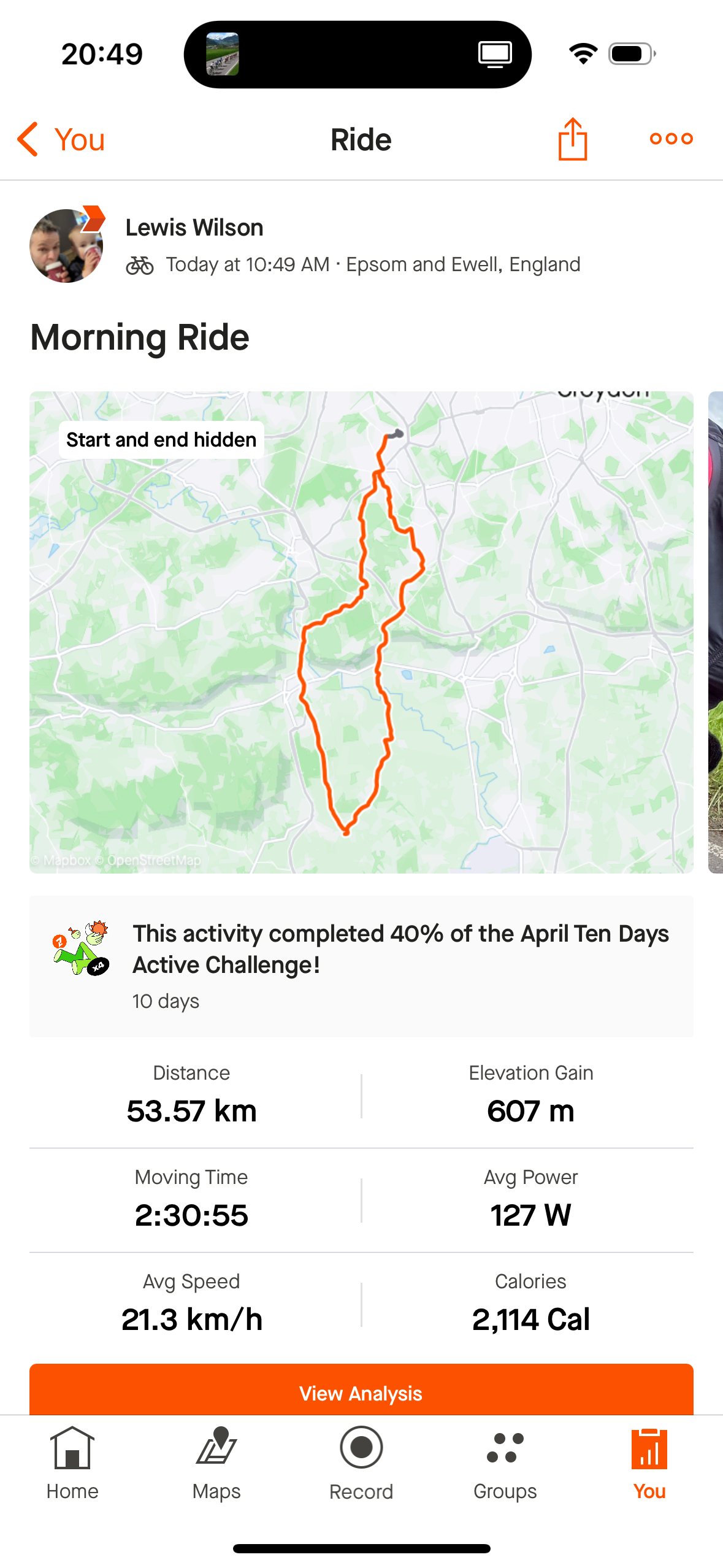Go back to the You screen
723x1568 pixels.
point(61,139)
